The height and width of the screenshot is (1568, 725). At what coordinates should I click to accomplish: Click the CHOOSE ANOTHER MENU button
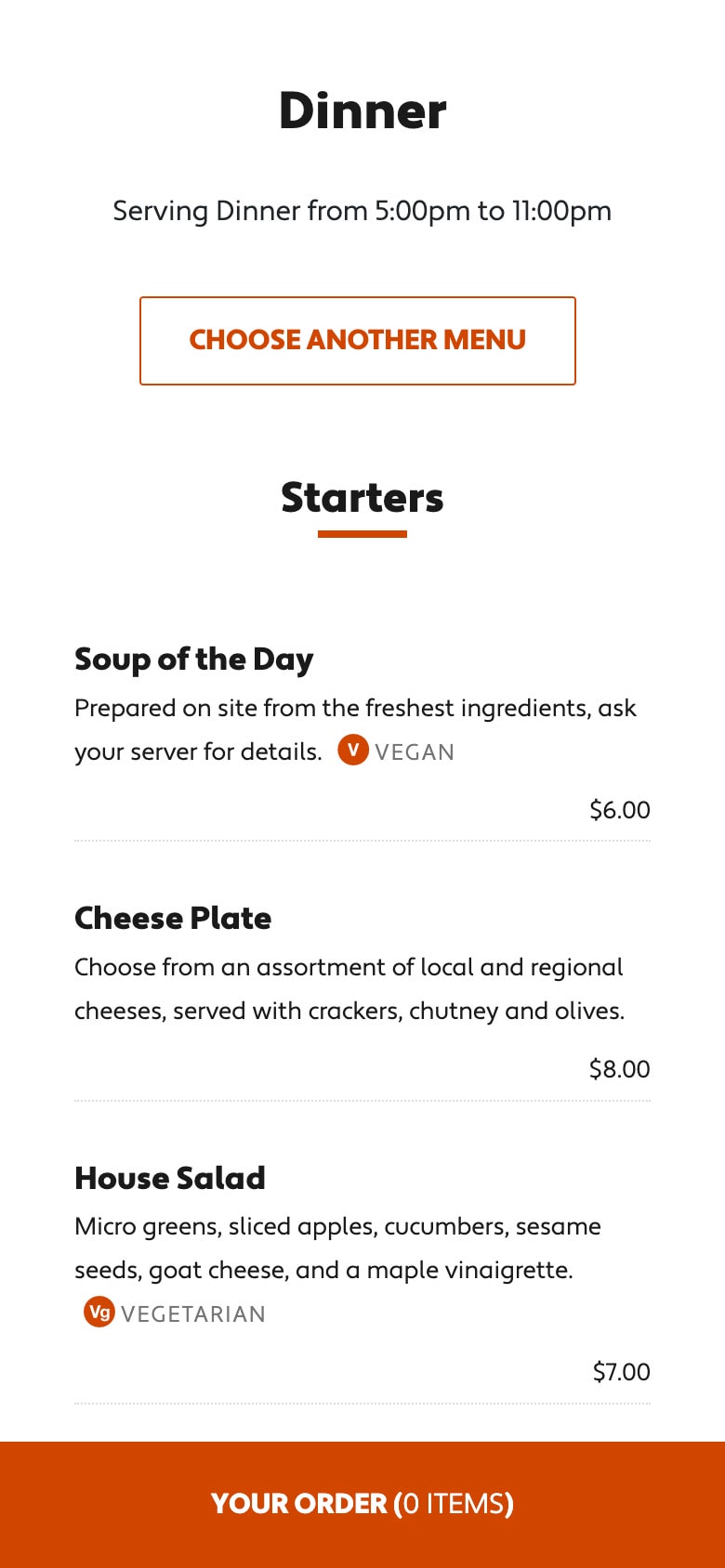click(x=358, y=340)
